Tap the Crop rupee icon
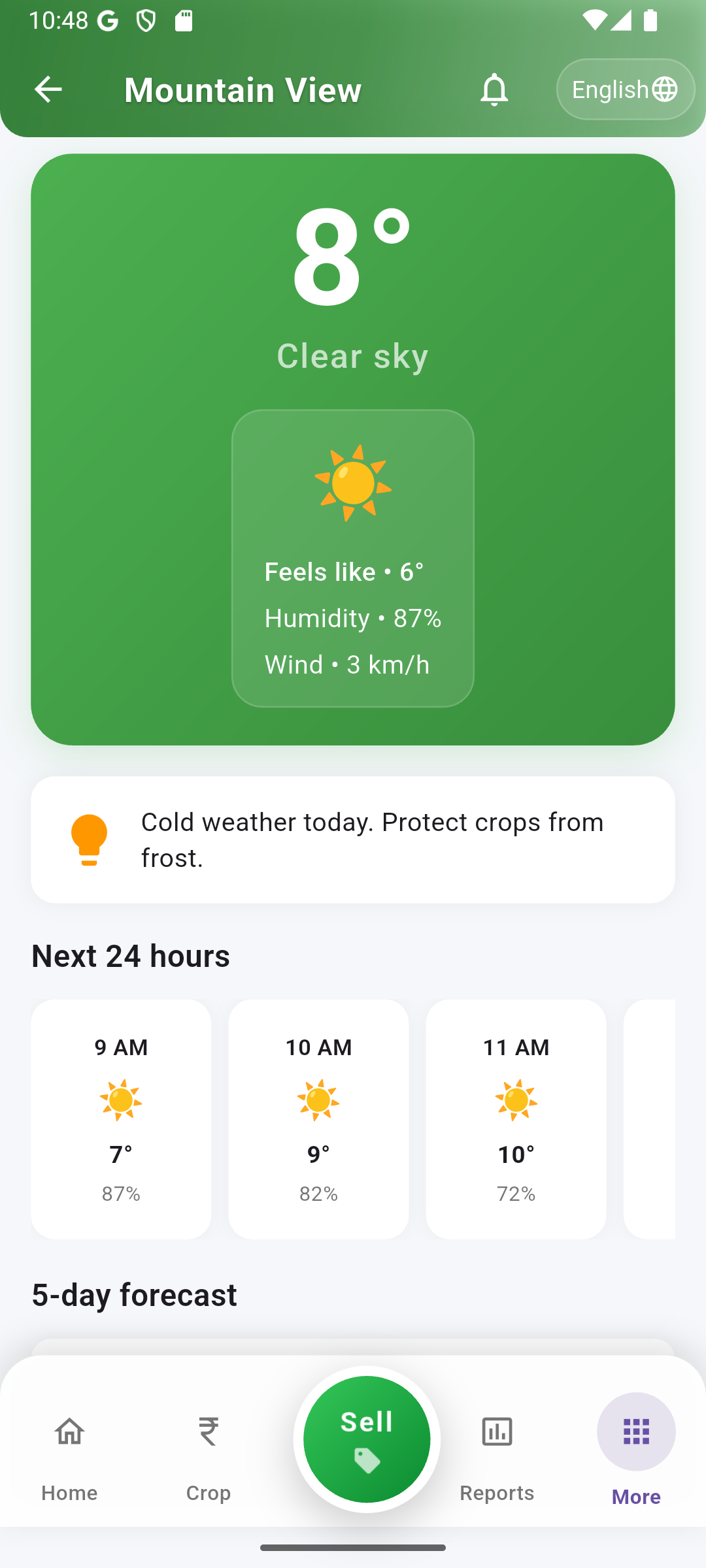The height and width of the screenshot is (1568, 706). coord(208,1432)
